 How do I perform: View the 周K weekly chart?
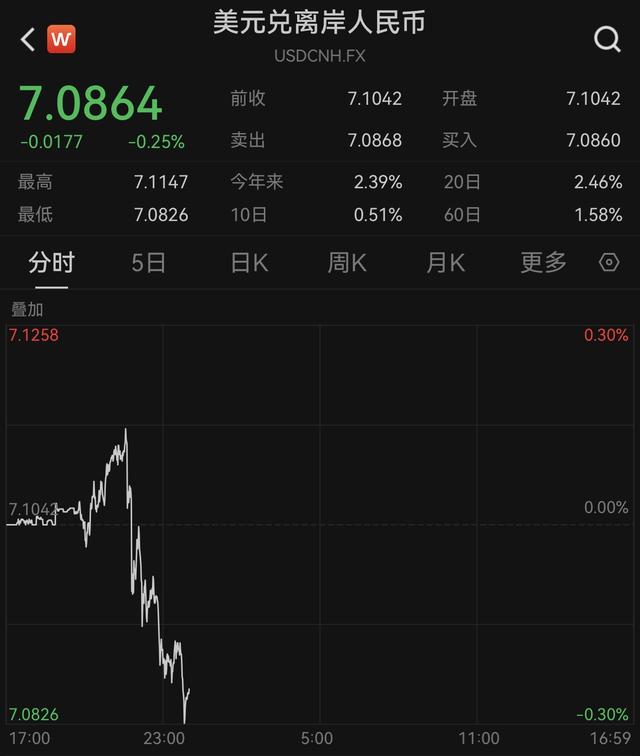click(x=347, y=263)
